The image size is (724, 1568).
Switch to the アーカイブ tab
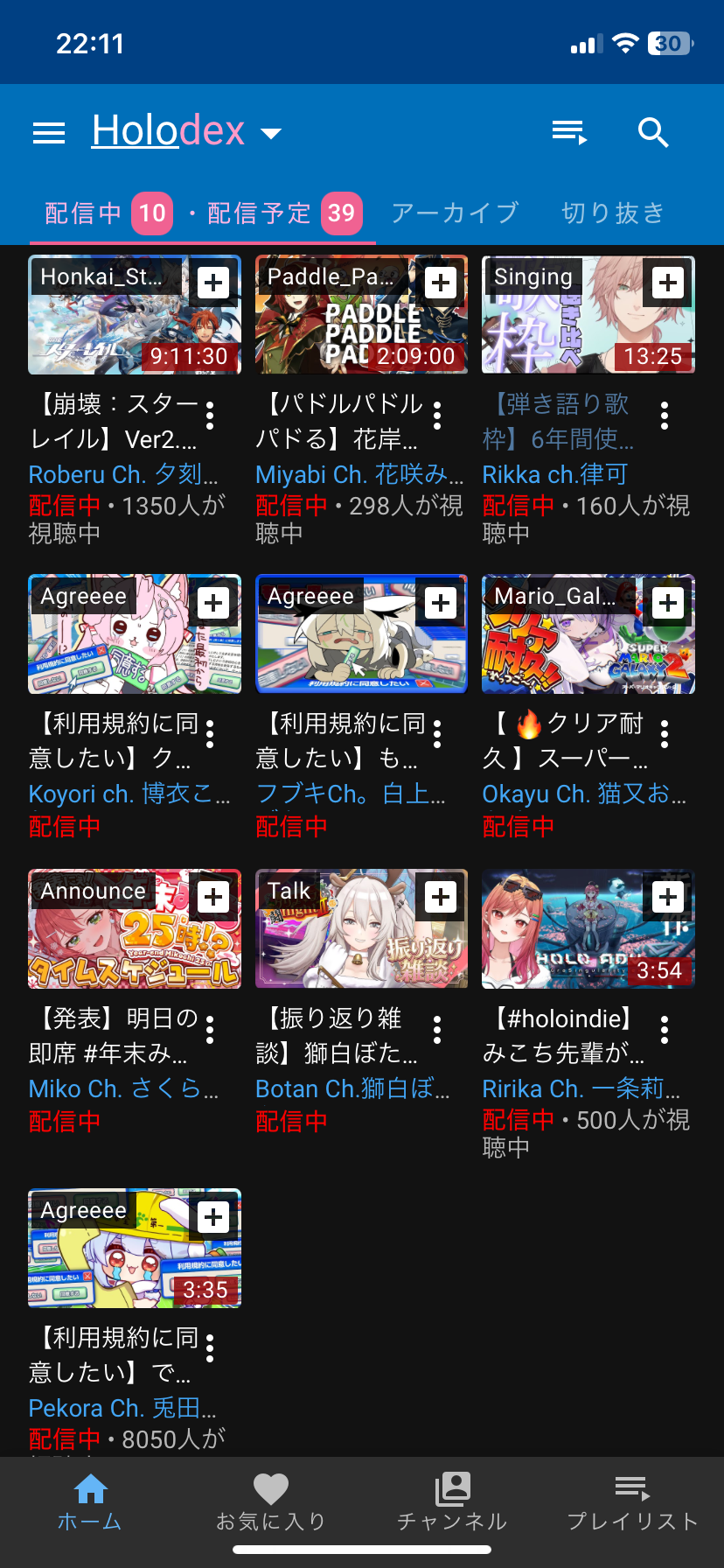point(456,213)
